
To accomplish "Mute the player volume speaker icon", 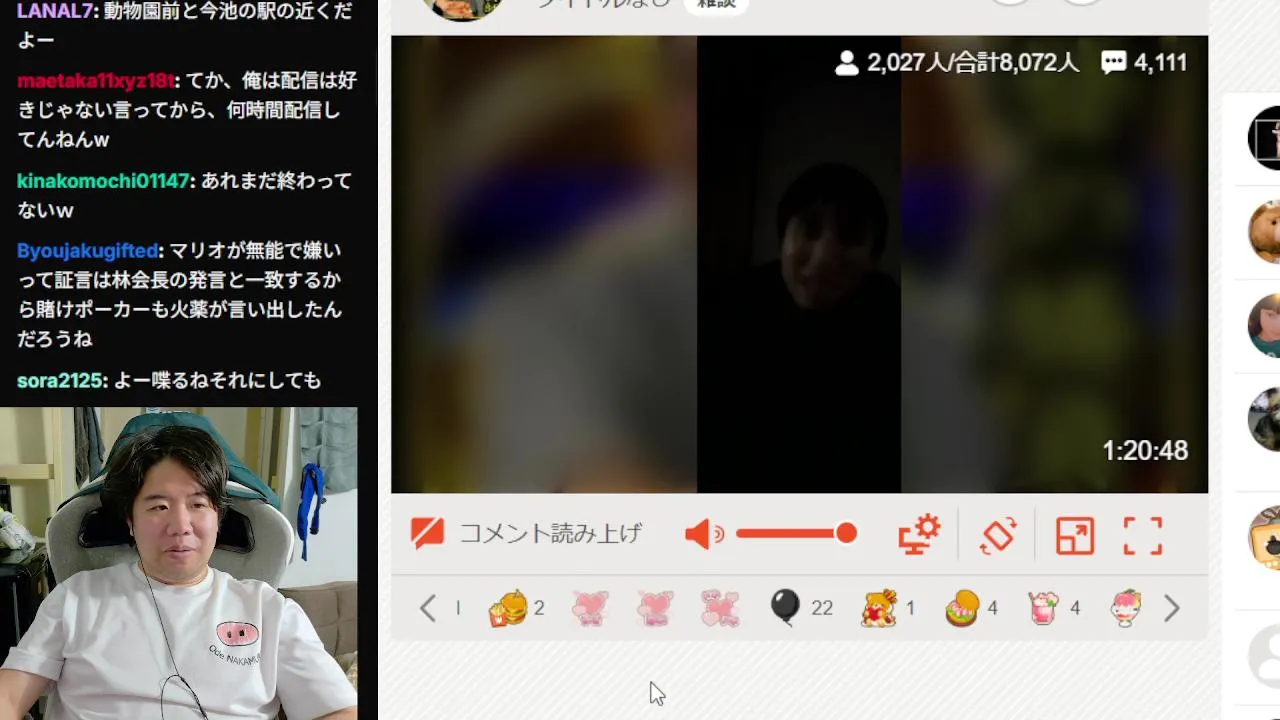I will (x=704, y=534).
